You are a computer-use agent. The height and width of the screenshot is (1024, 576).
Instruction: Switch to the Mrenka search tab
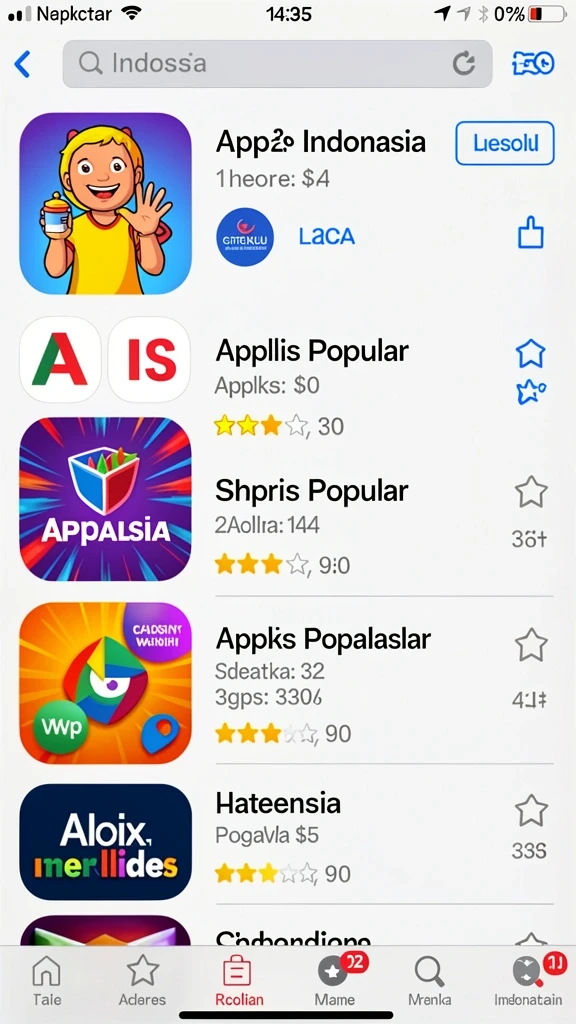tap(429, 982)
